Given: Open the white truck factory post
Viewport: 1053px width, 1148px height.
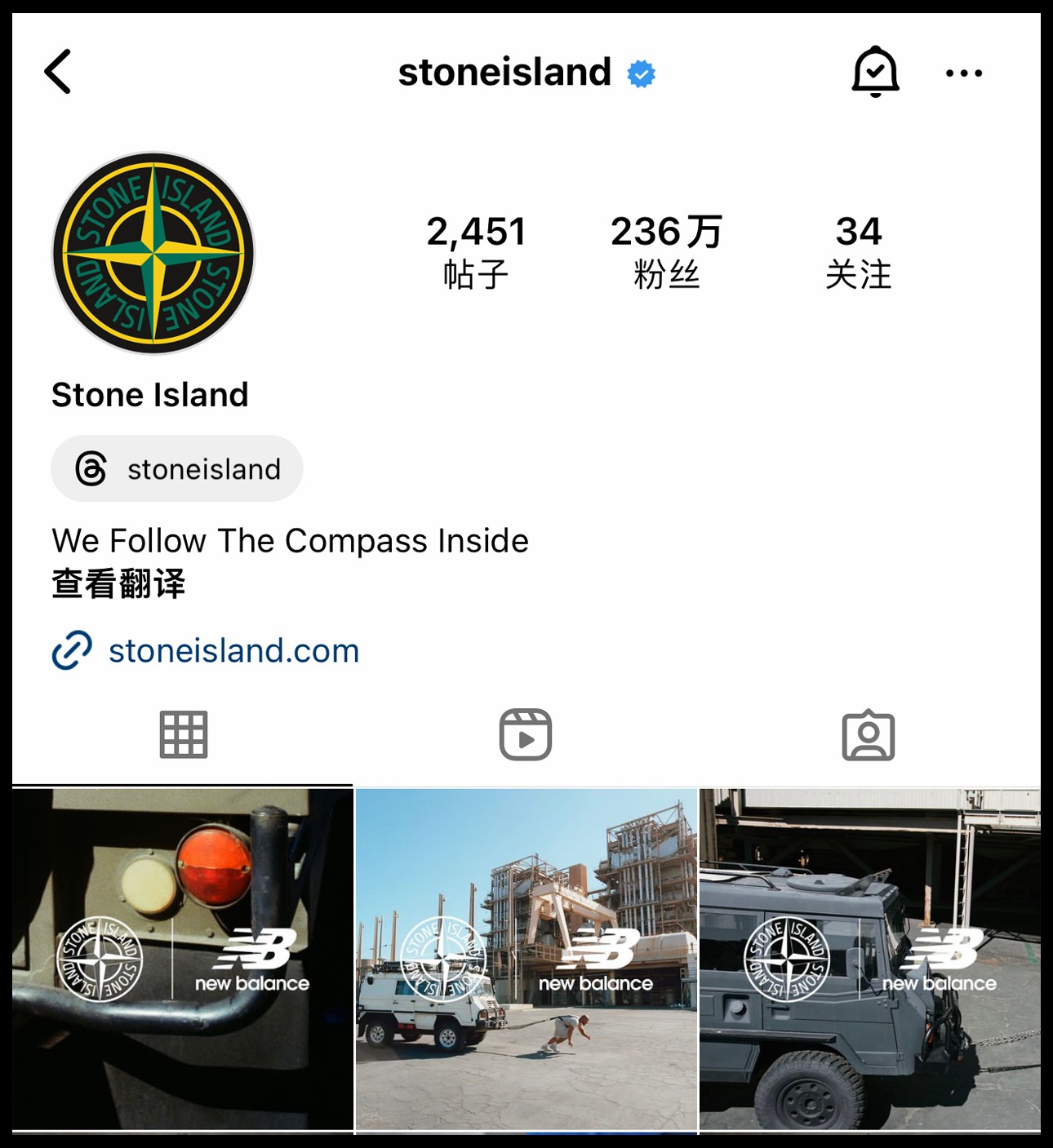Looking at the screenshot, I should coord(526,959).
